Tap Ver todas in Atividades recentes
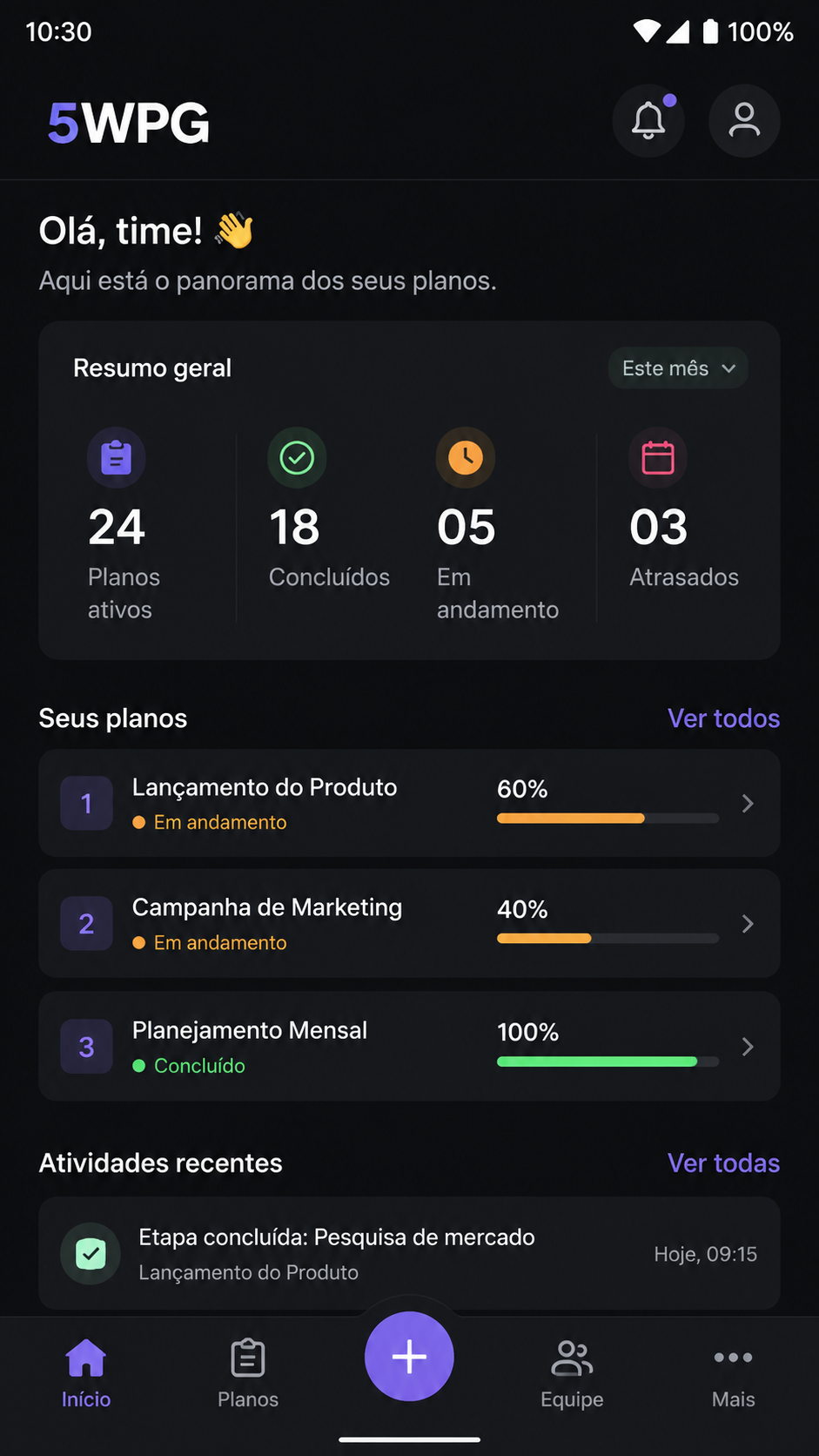Image resolution: width=819 pixels, height=1456 pixels. [x=723, y=1163]
